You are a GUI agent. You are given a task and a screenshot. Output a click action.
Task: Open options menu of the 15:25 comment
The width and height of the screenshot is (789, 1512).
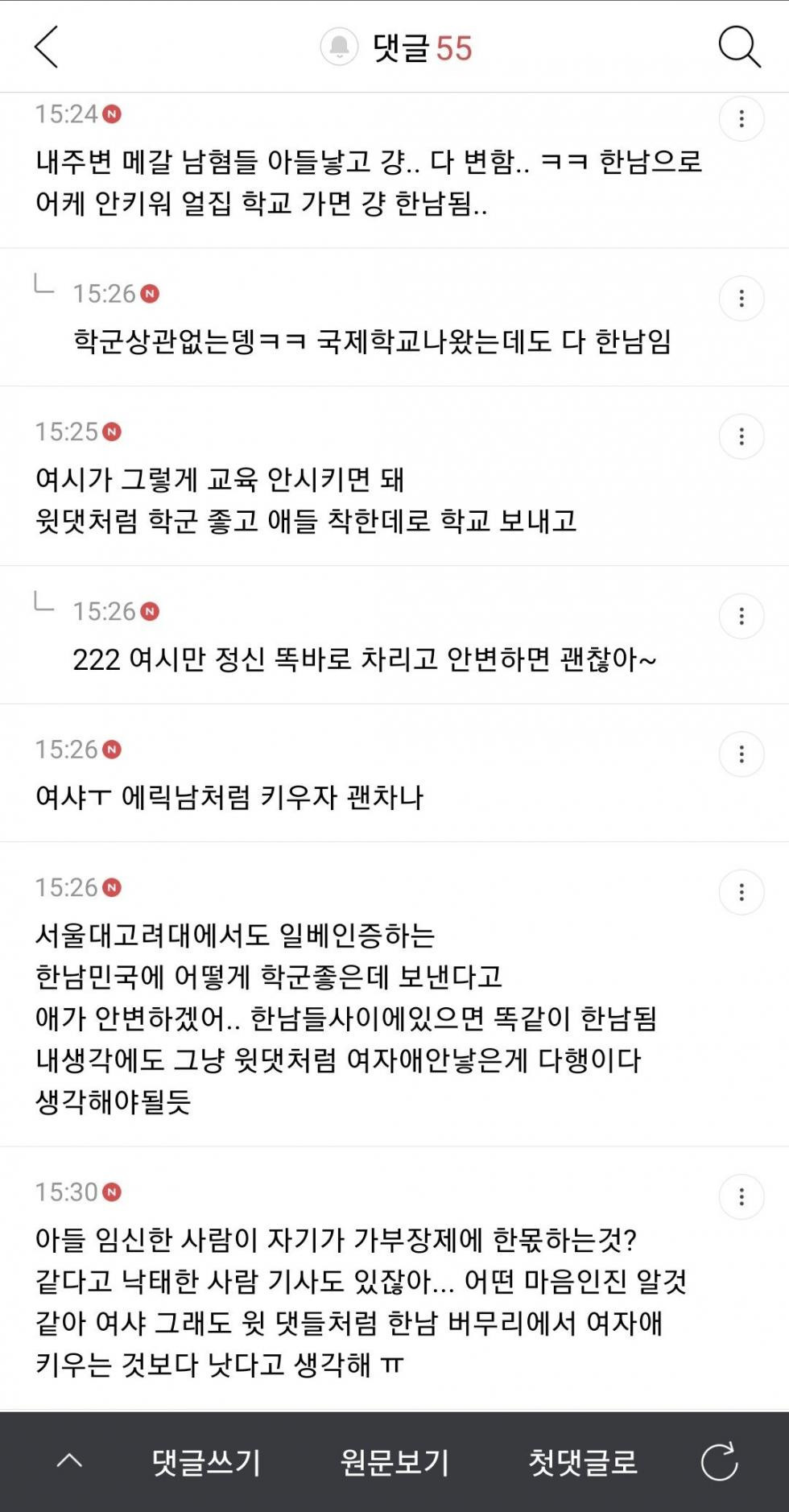coord(741,436)
